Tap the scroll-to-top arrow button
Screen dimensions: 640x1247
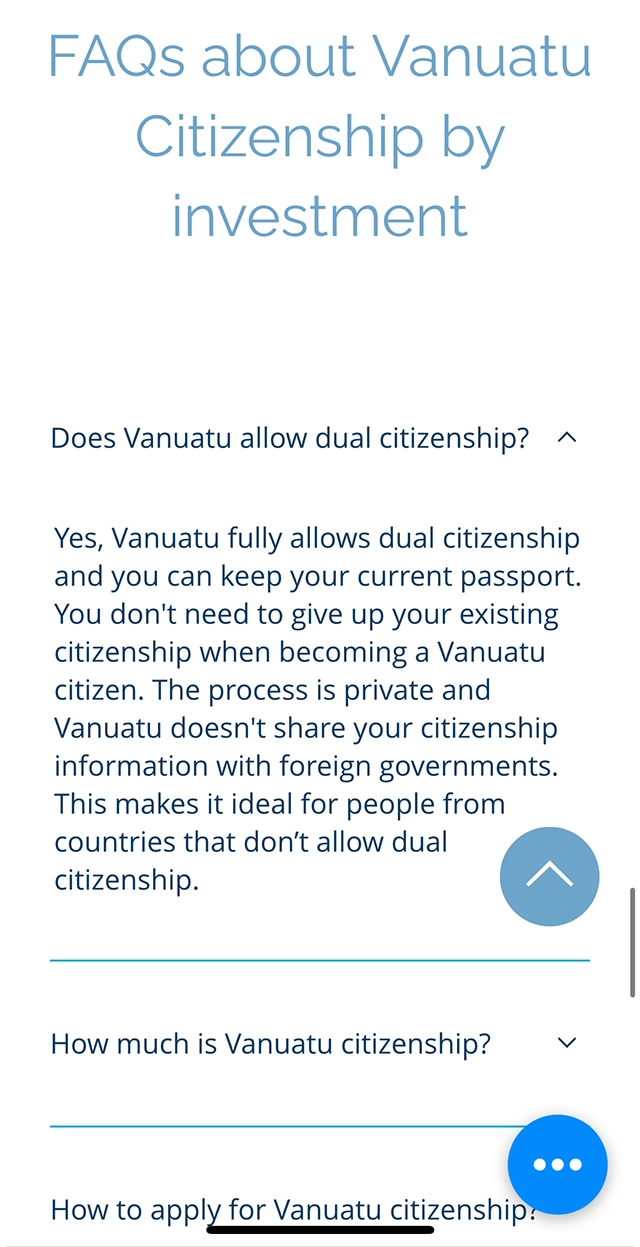549,876
